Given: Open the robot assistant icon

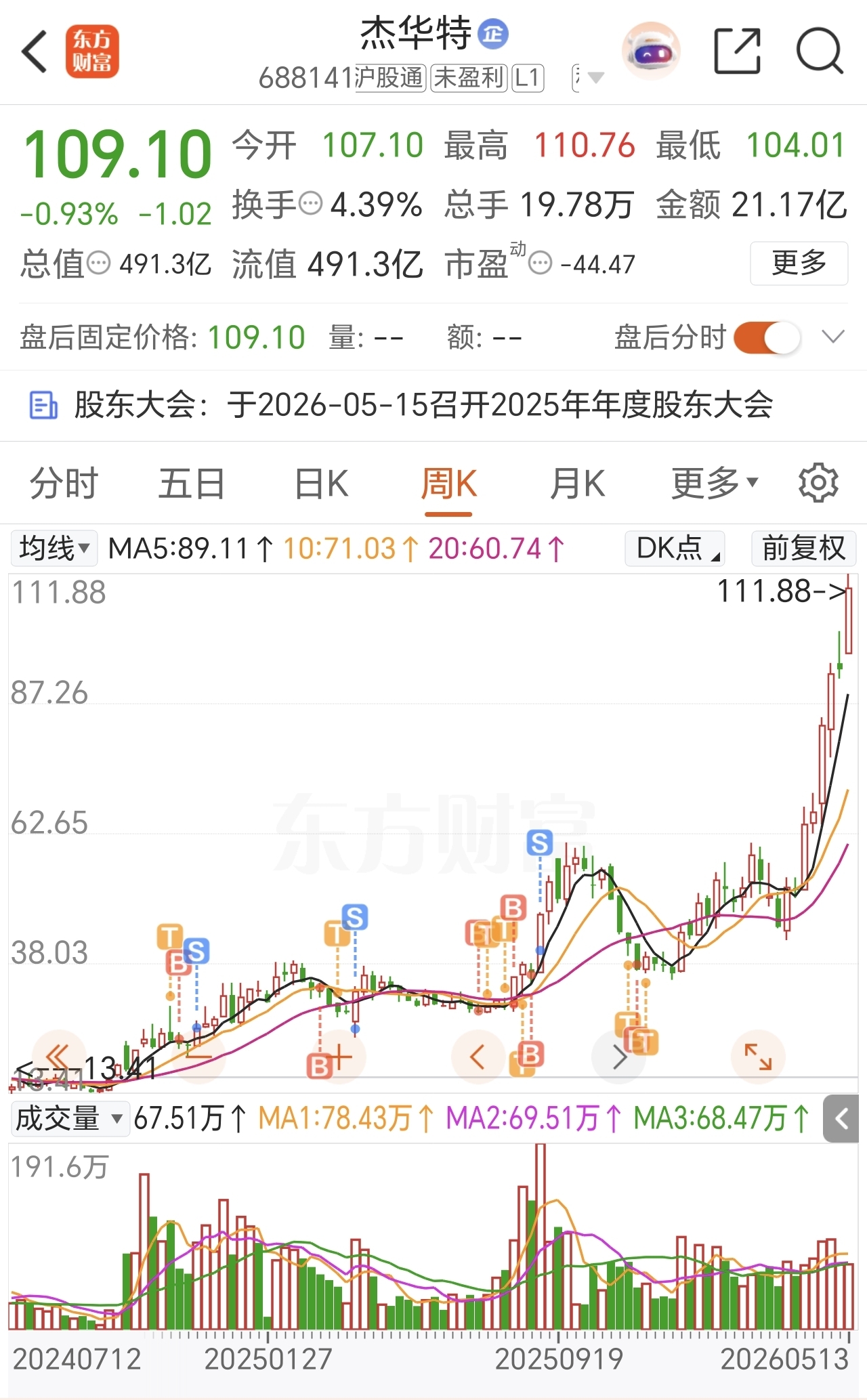Looking at the screenshot, I should point(651,51).
